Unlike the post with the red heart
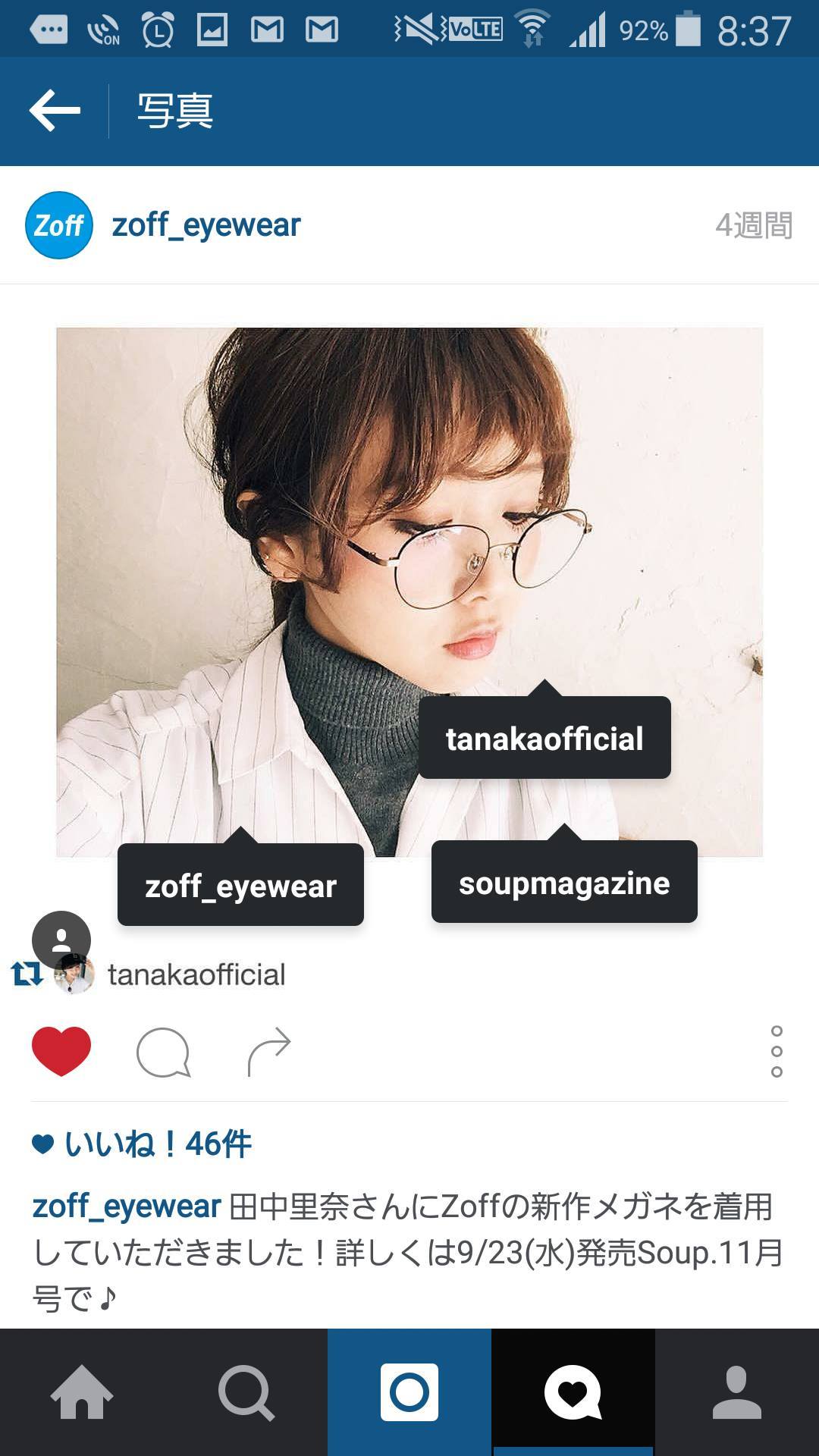The width and height of the screenshot is (819, 1456). click(61, 1051)
